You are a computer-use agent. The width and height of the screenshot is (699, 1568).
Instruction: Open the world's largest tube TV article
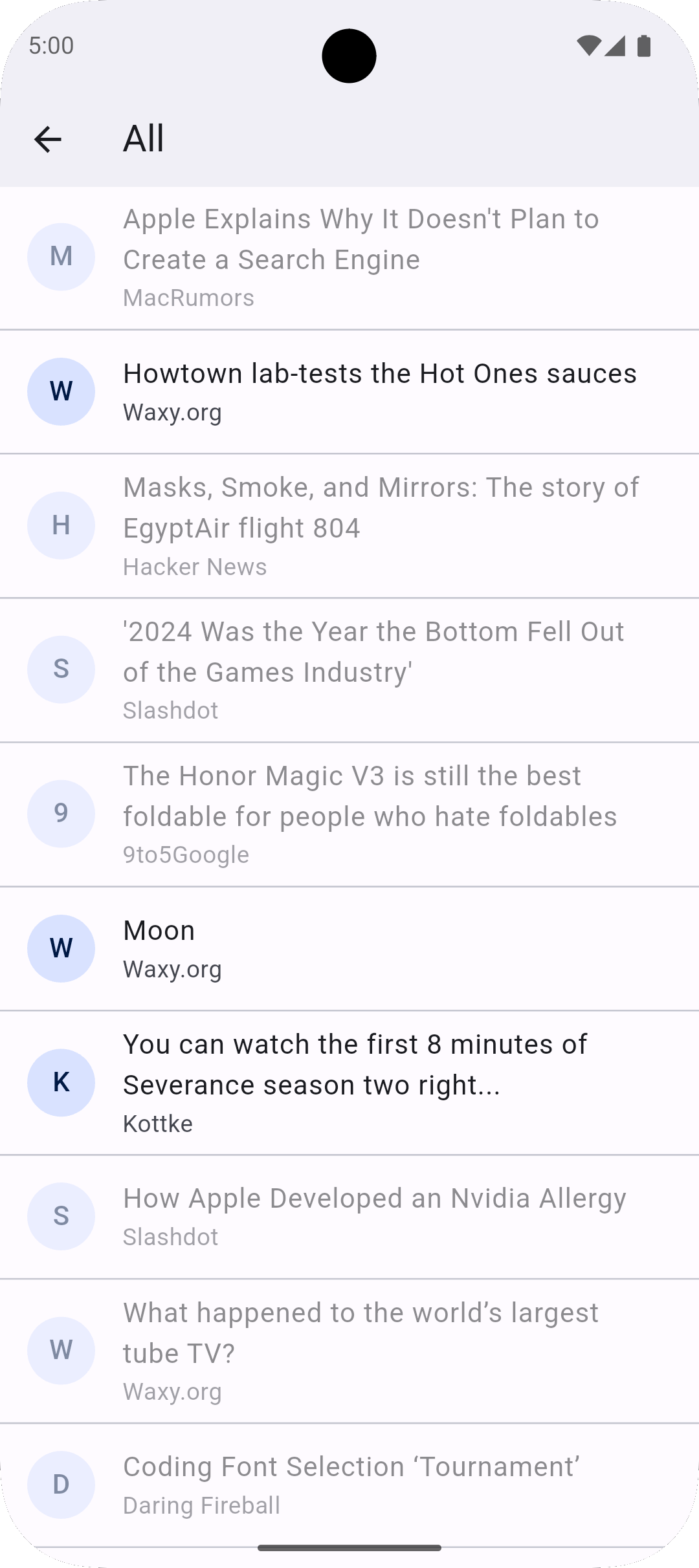pos(361,1350)
